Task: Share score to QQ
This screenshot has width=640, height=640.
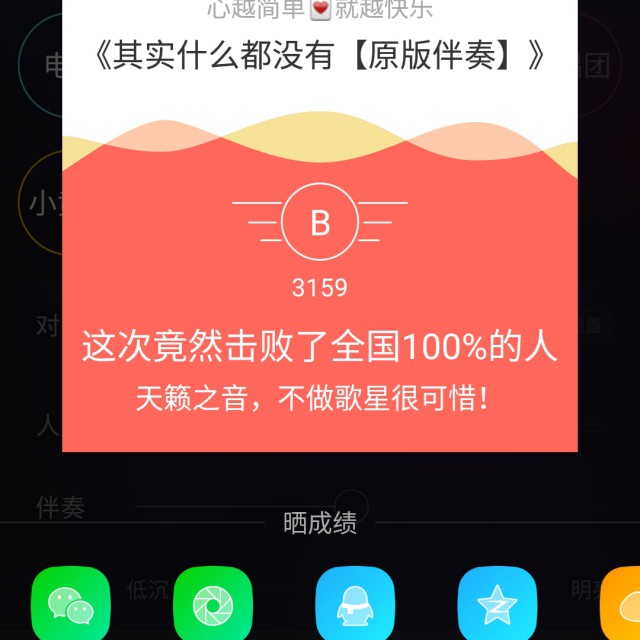Action: click(349, 604)
